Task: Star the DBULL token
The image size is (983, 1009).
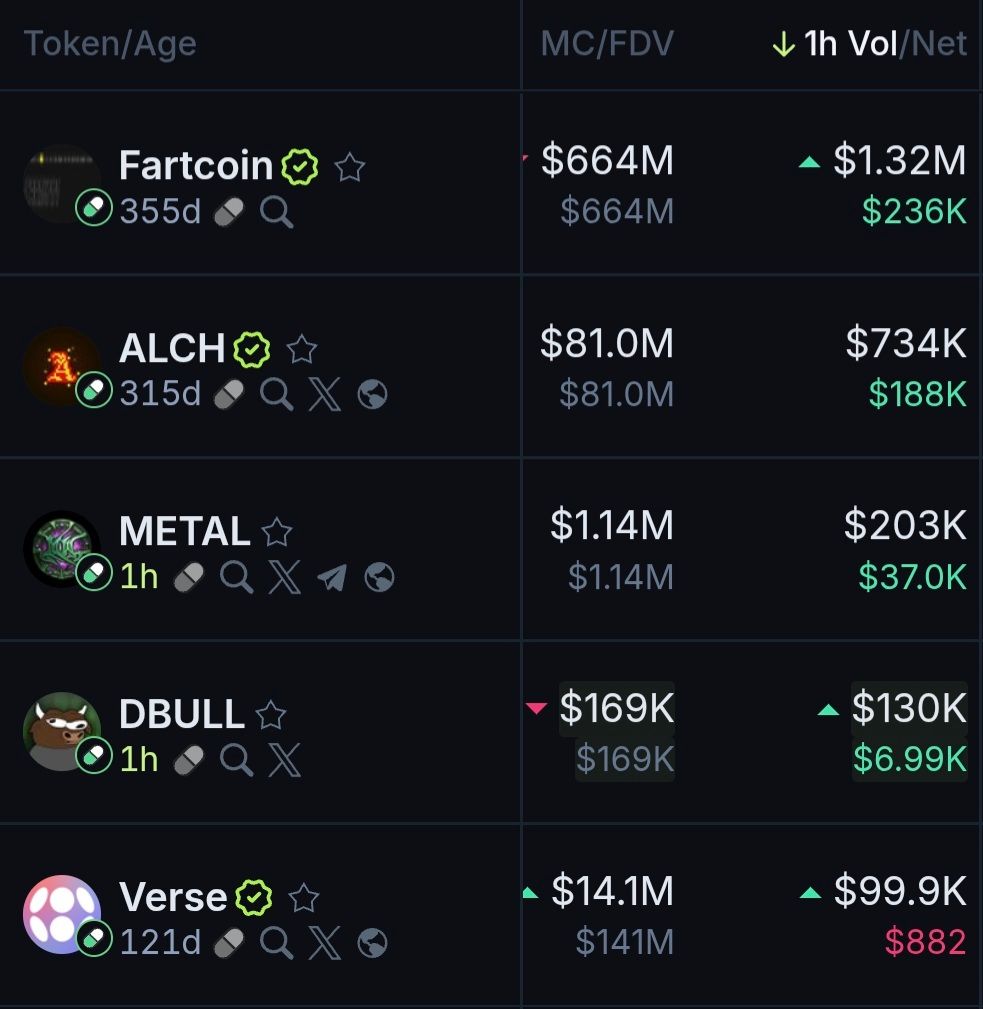Action: 271,715
